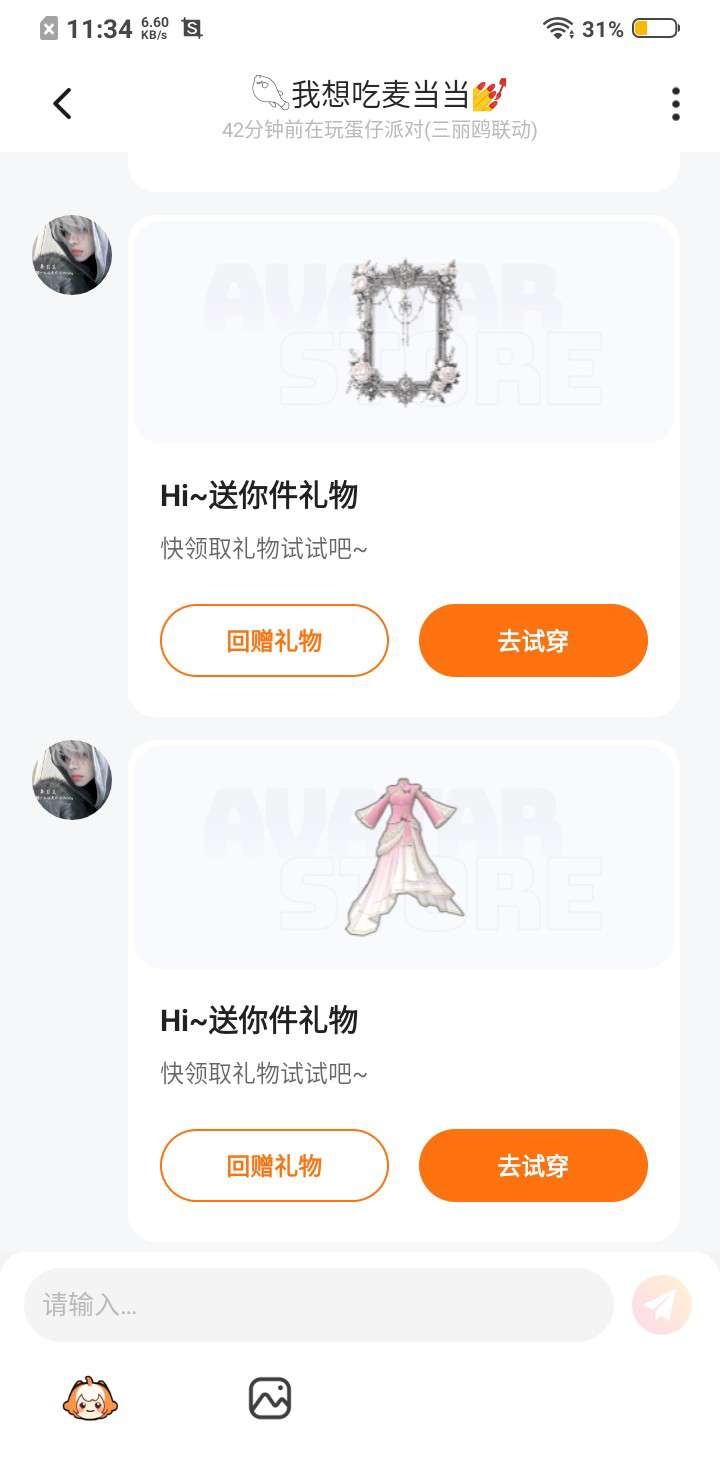Tap 回赠礼物 under the pink dress gift
Screen dimensions: 720x1460
274,1166
